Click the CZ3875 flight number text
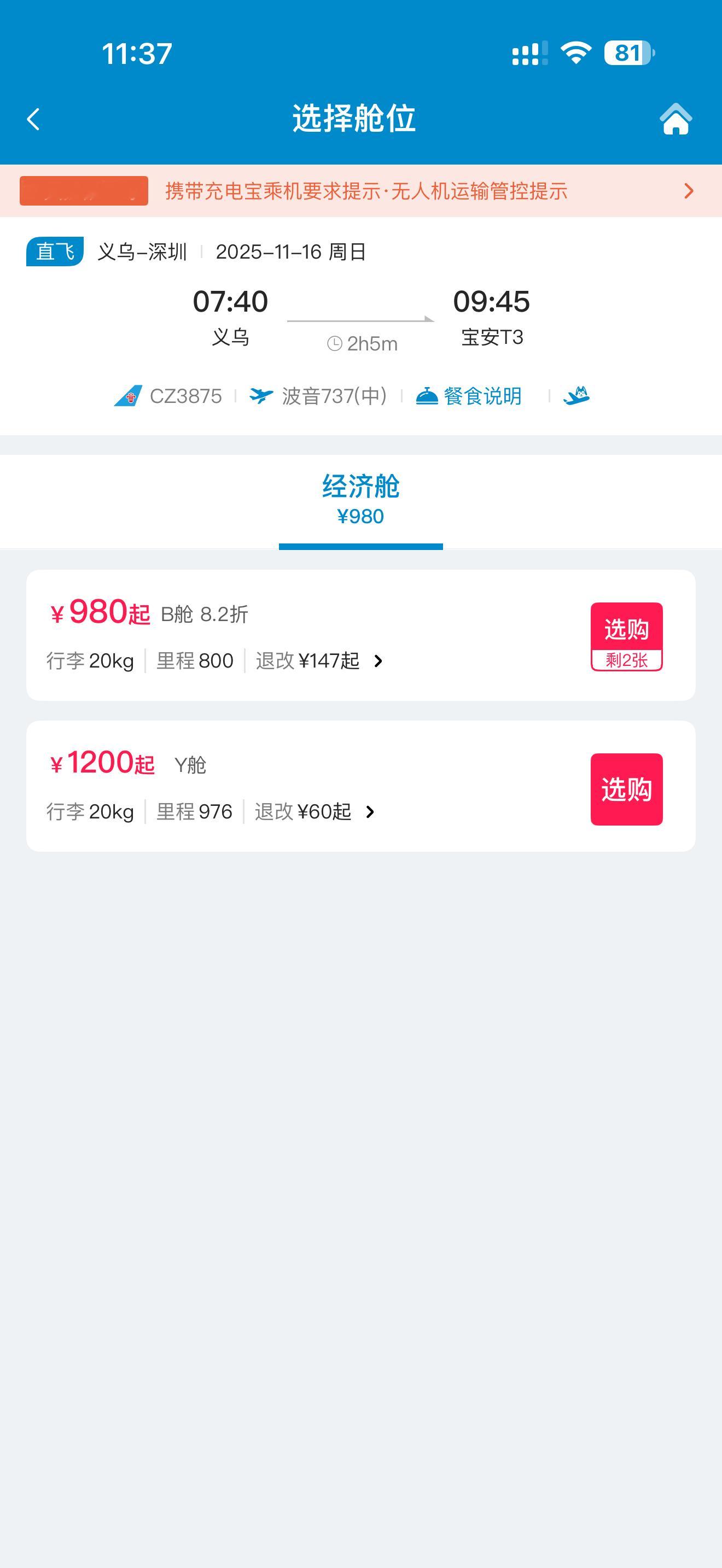 point(185,396)
